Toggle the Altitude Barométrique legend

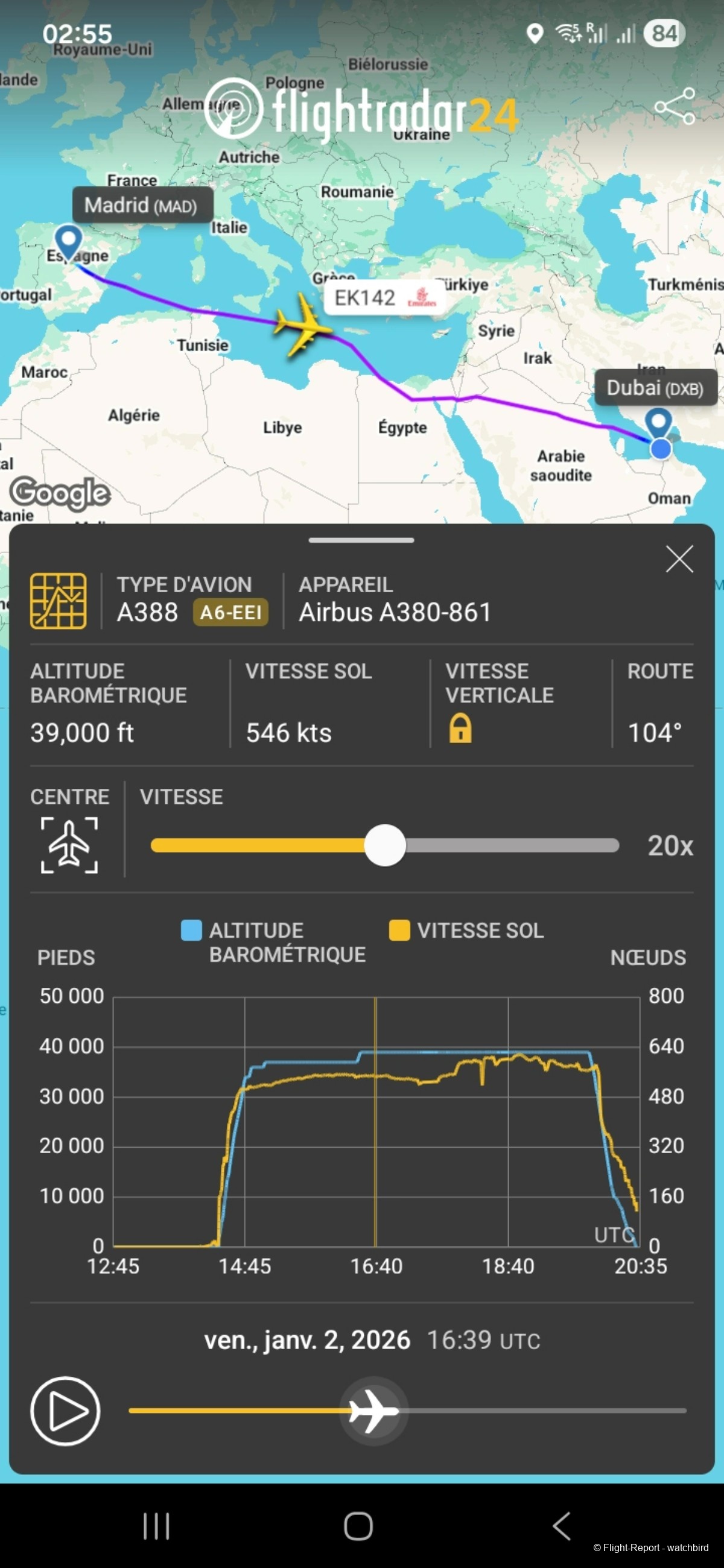pos(192,930)
